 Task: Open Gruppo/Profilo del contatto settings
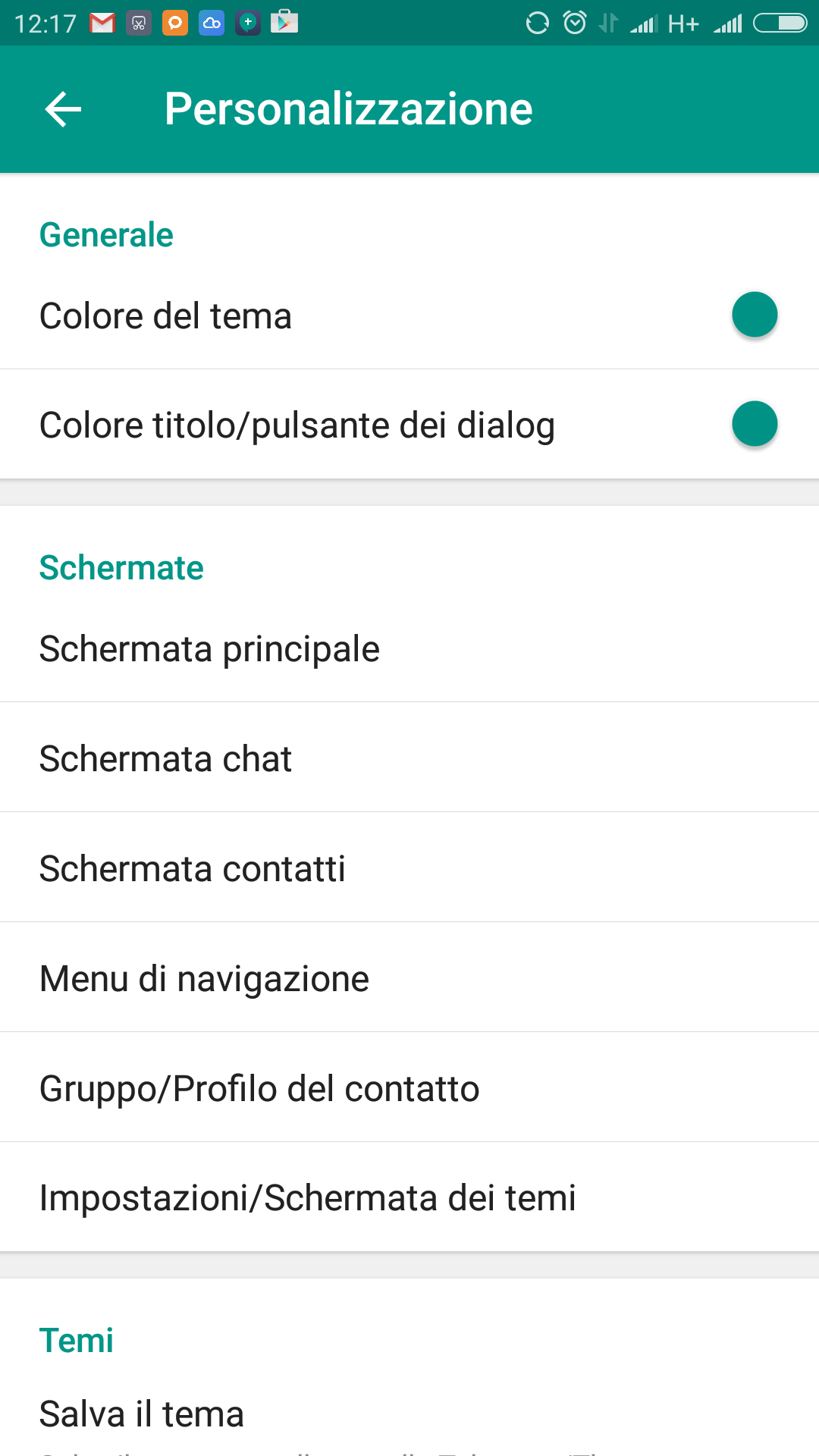(409, 1087)
